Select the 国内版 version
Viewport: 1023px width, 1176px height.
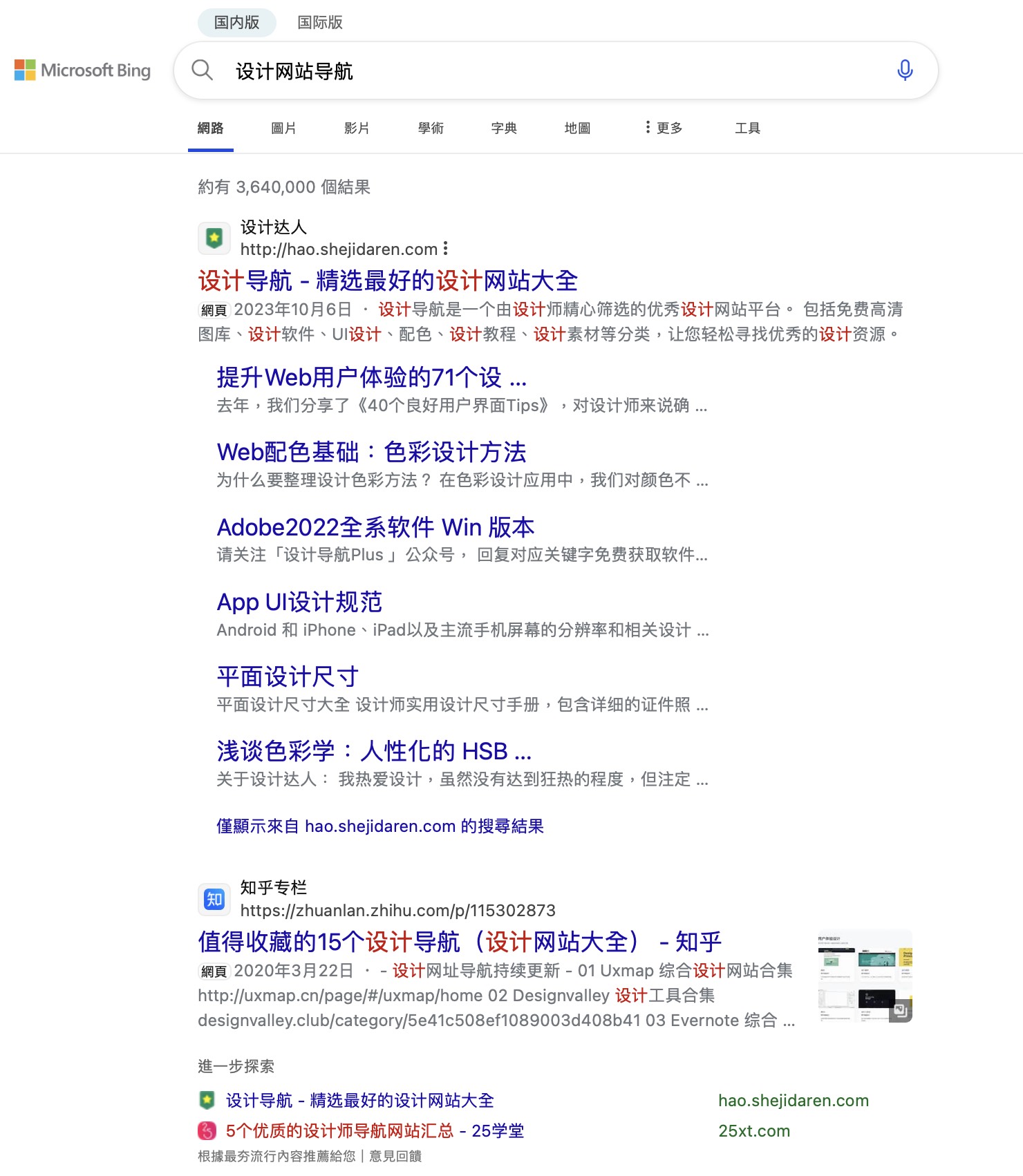tap(236, 22)
